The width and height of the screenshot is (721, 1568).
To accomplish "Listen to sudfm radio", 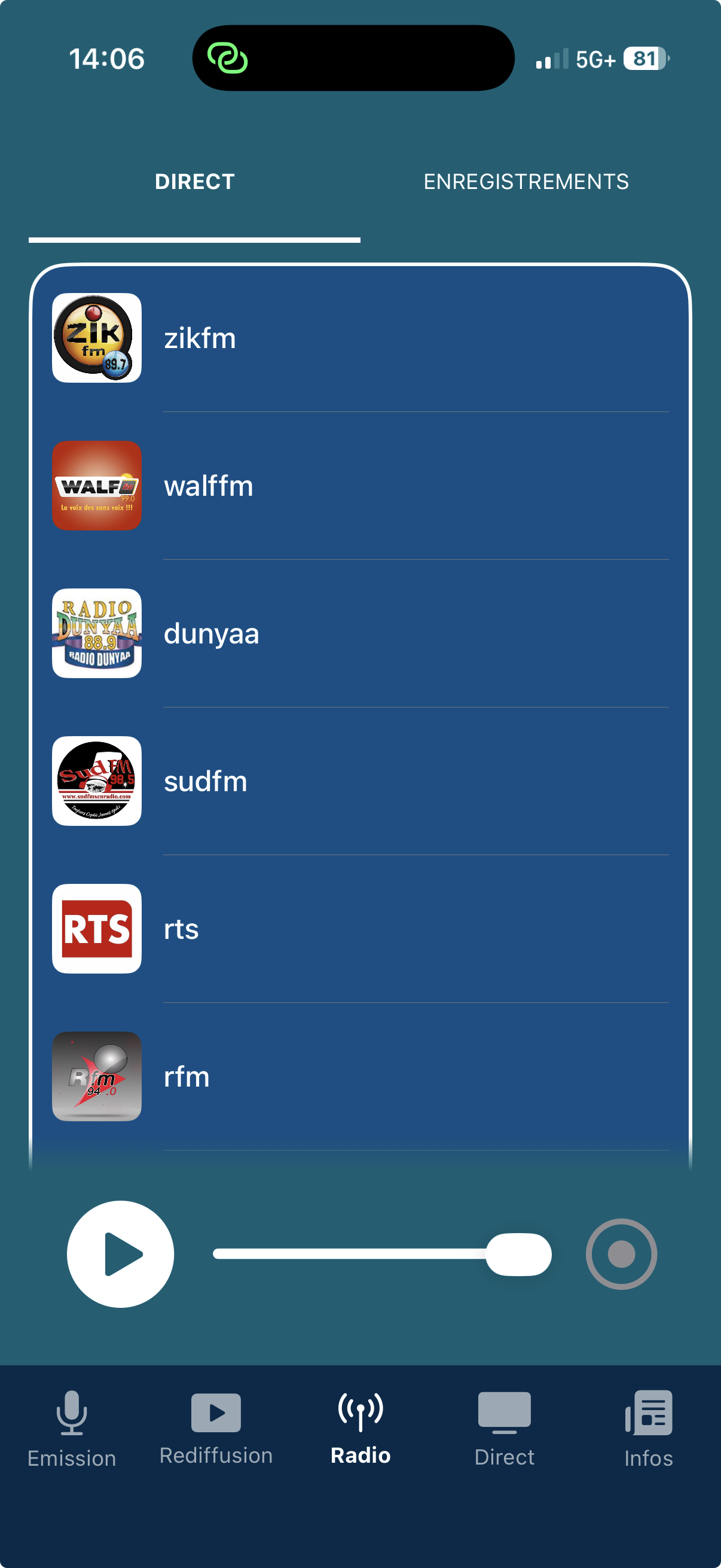I will point(360,781).
